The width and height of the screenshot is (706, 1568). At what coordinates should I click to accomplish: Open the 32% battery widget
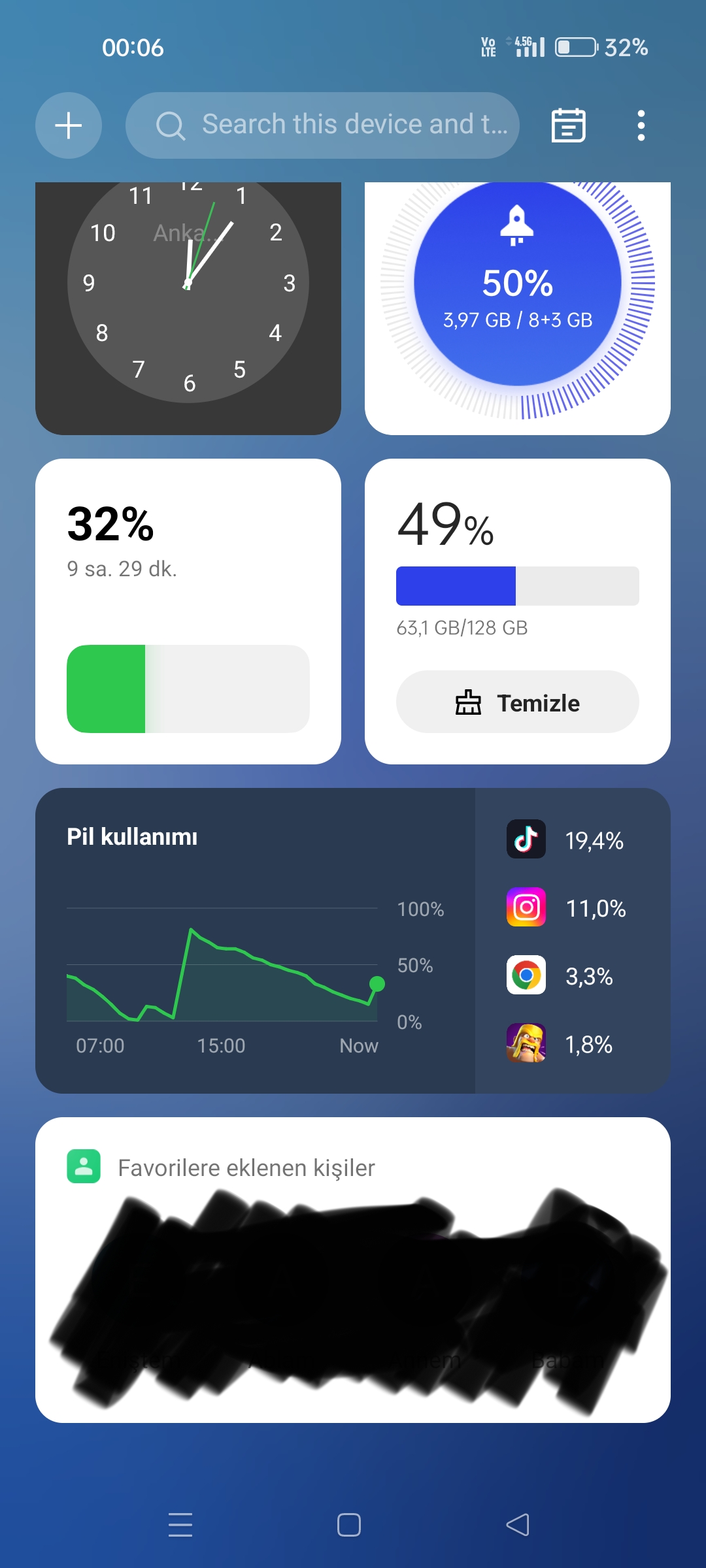tap(188, 612)
